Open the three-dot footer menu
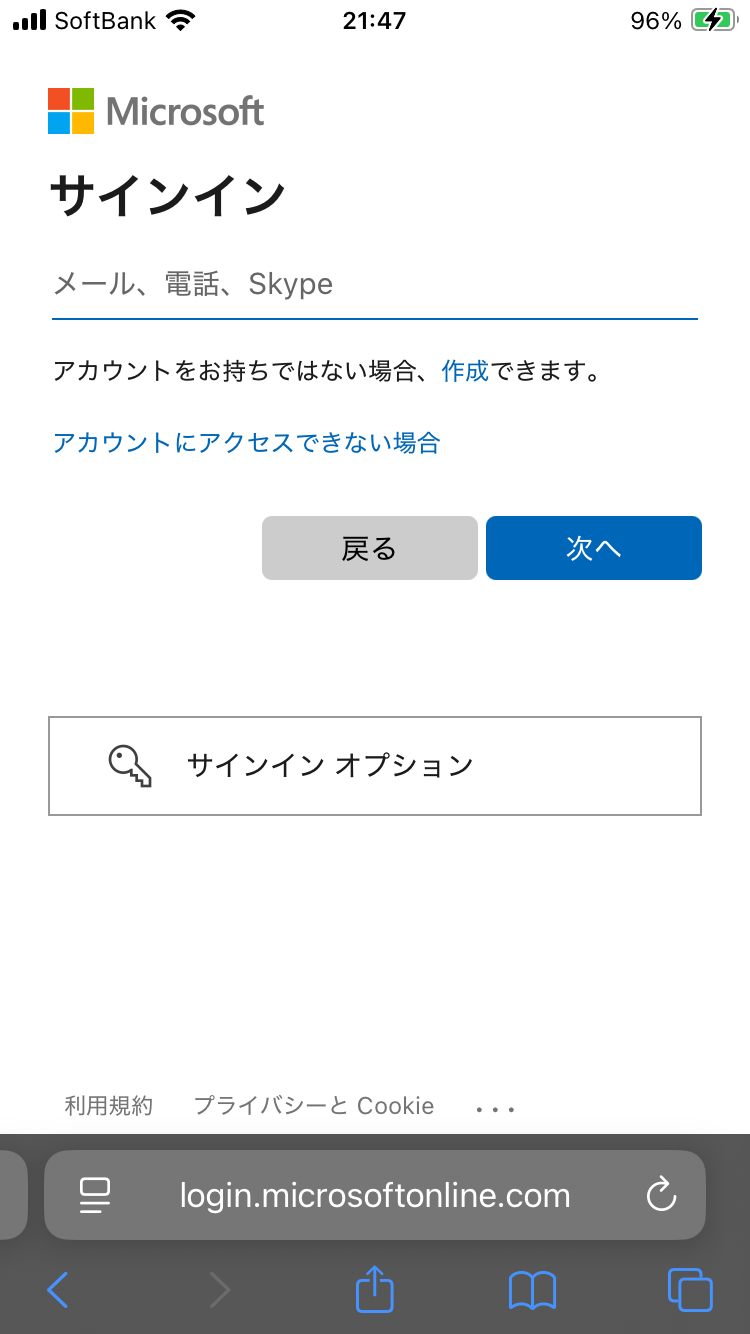750x1334 pixels. 495,1108
